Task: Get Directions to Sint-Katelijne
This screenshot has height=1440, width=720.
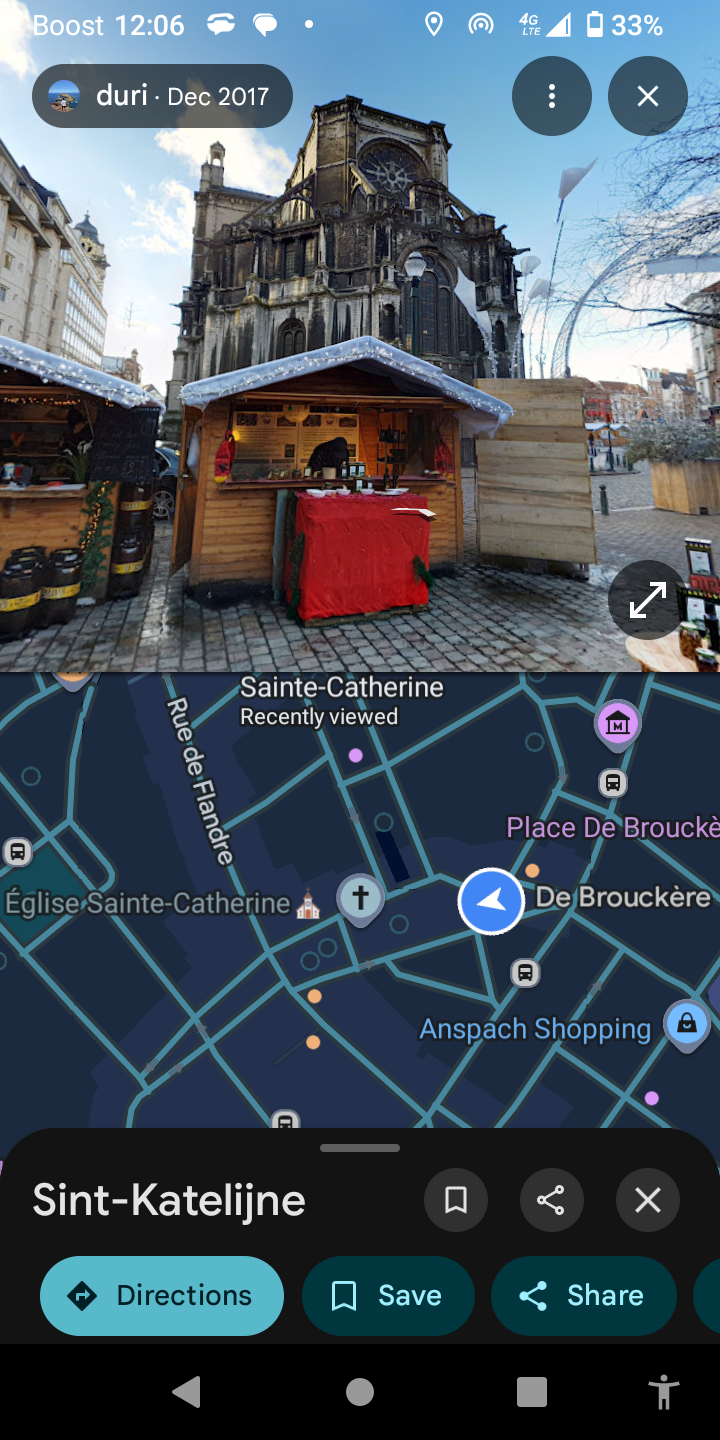Action: 162,1295
